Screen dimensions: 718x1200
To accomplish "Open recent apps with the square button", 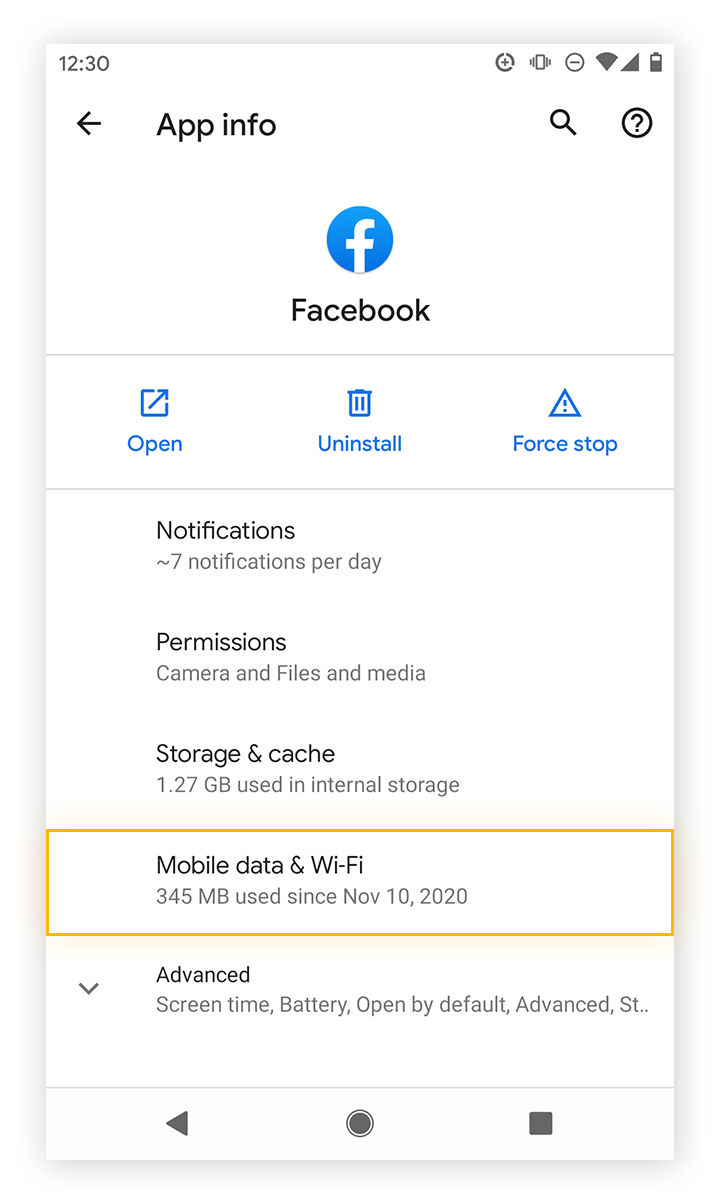I will (x=541, y=1123).
